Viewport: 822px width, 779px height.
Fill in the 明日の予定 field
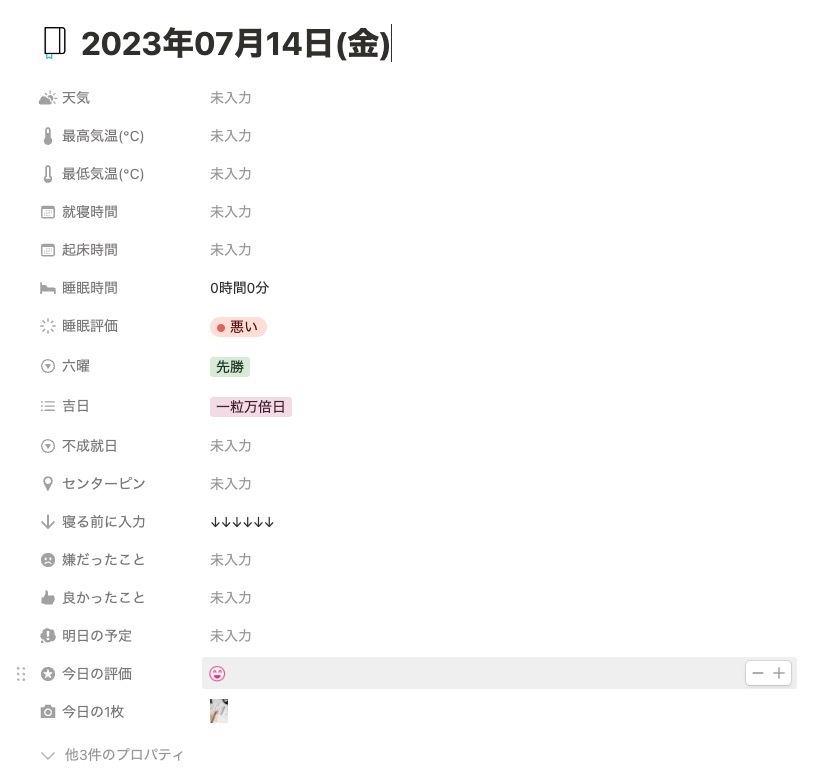tap(230, 636)
